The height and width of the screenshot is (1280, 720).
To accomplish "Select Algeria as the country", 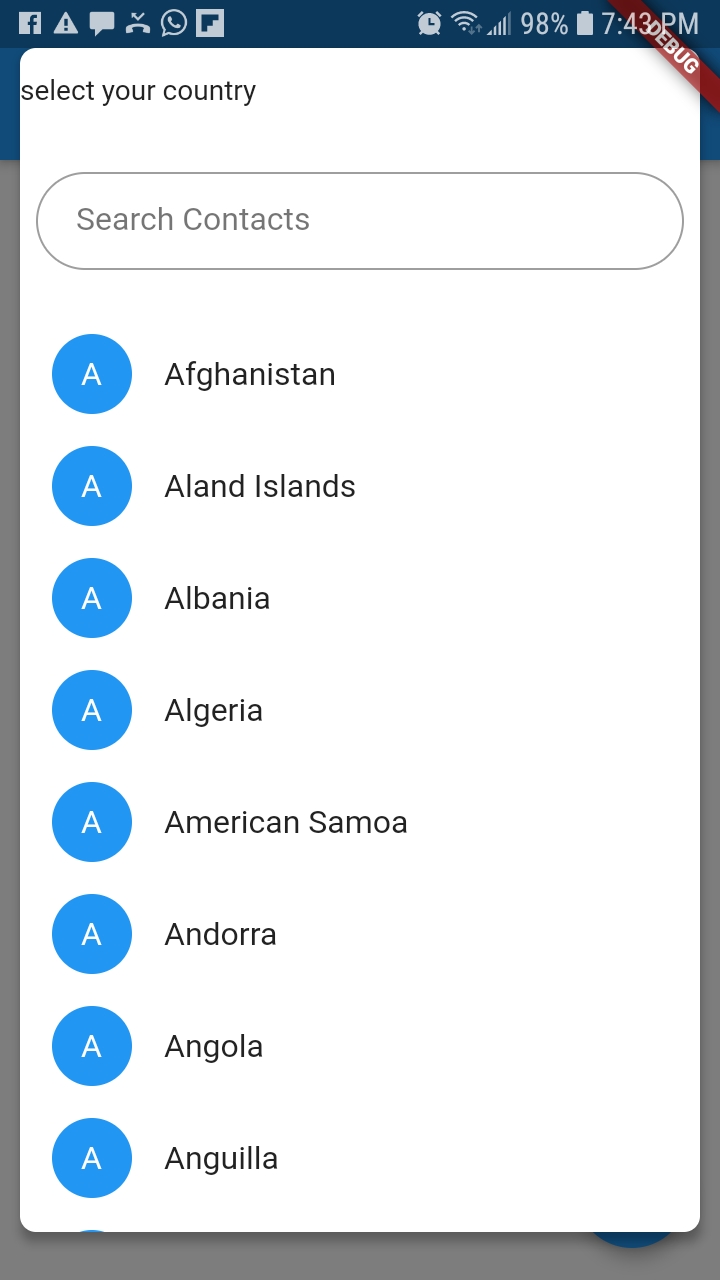I will tap(214, 710).
